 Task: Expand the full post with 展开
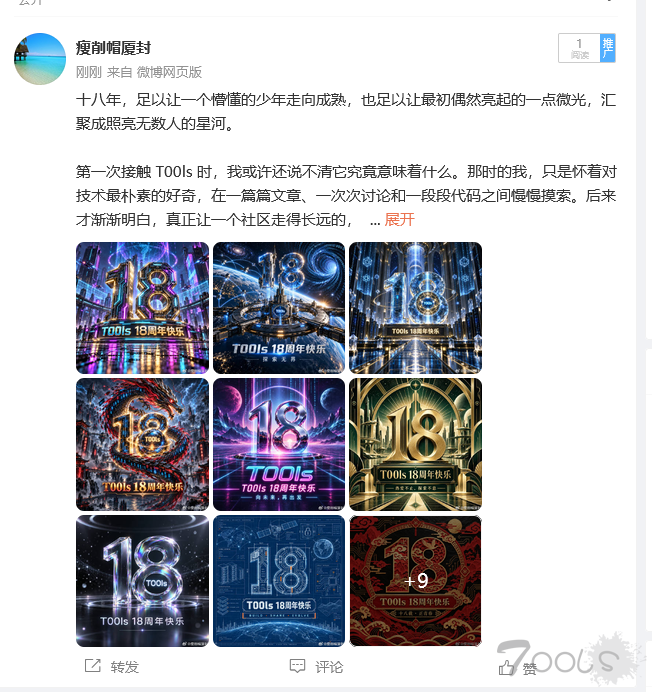pos(399,219)
